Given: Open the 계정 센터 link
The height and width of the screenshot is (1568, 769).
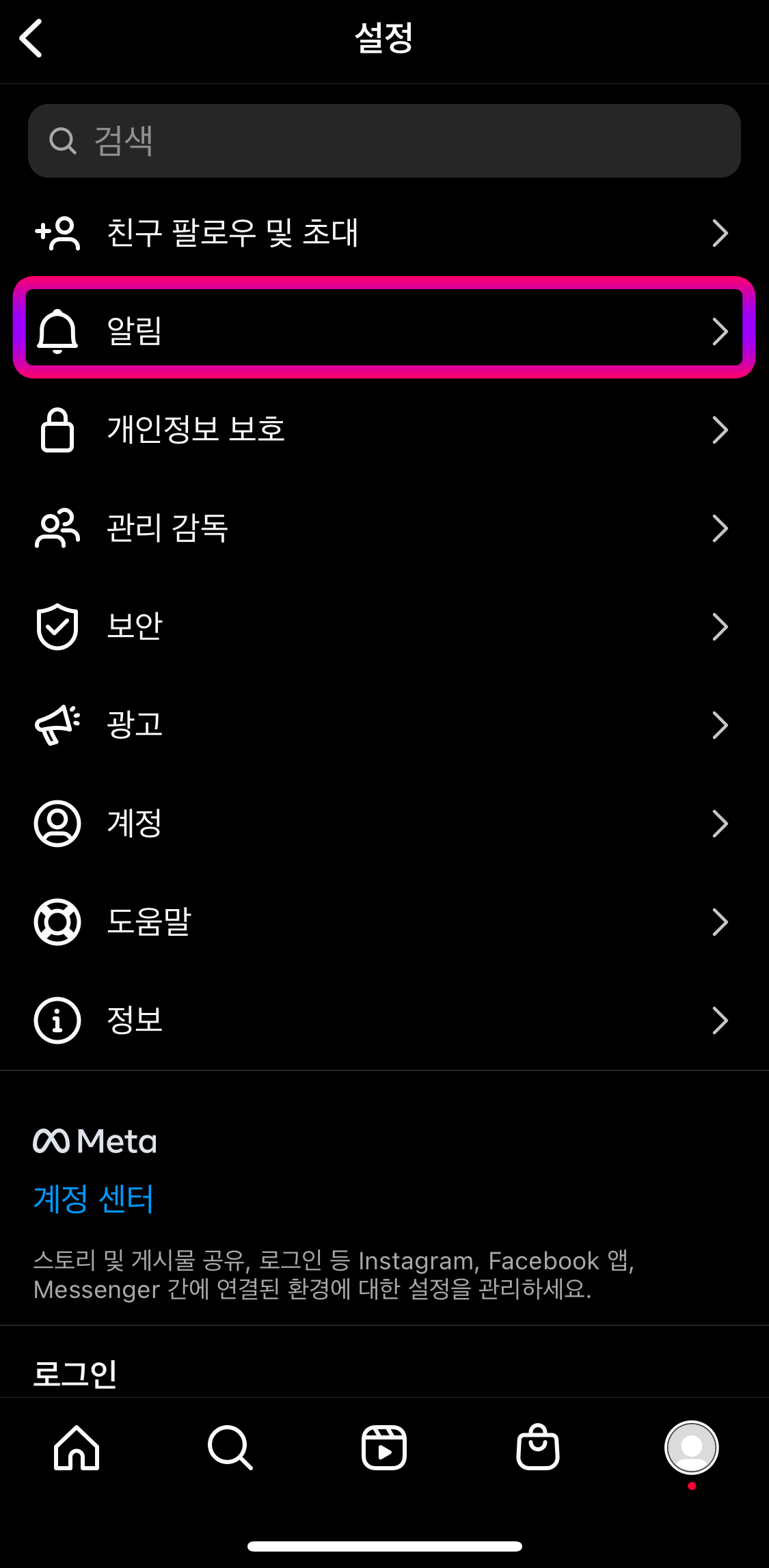Looking at the screenshot, I should [x=93, y=1198].
